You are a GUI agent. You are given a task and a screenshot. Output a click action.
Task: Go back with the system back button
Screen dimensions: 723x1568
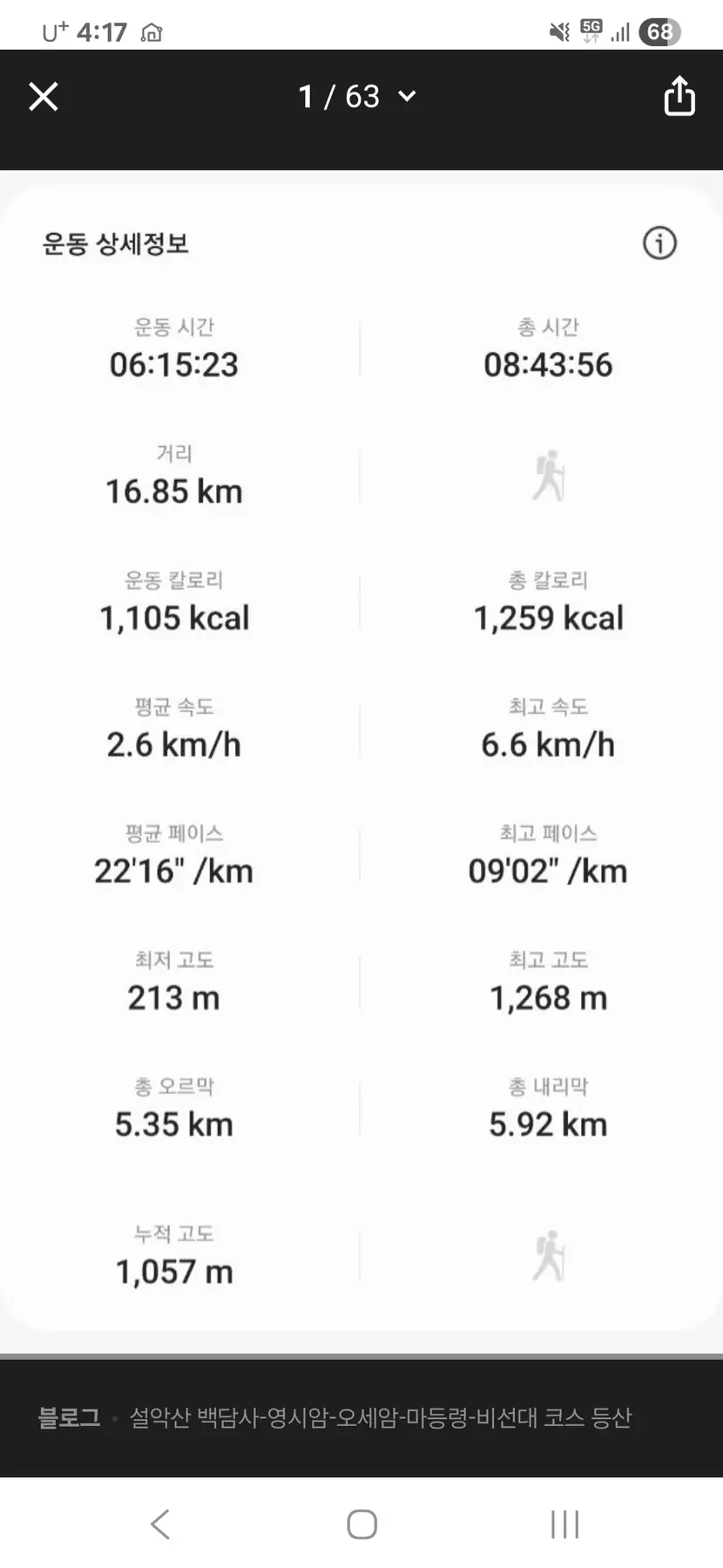click(160, 1524)
